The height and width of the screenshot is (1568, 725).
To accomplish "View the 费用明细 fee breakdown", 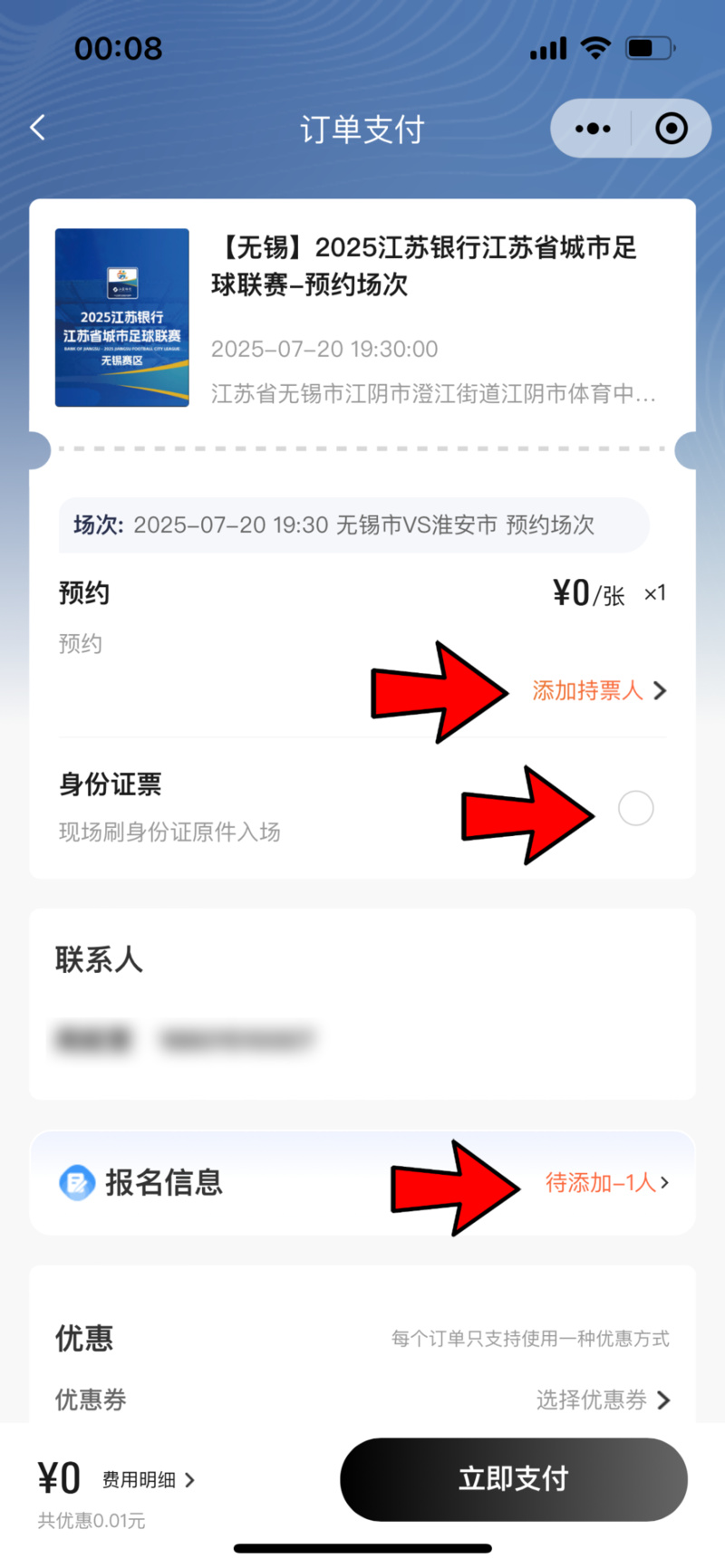I will tap(148, 1480).
